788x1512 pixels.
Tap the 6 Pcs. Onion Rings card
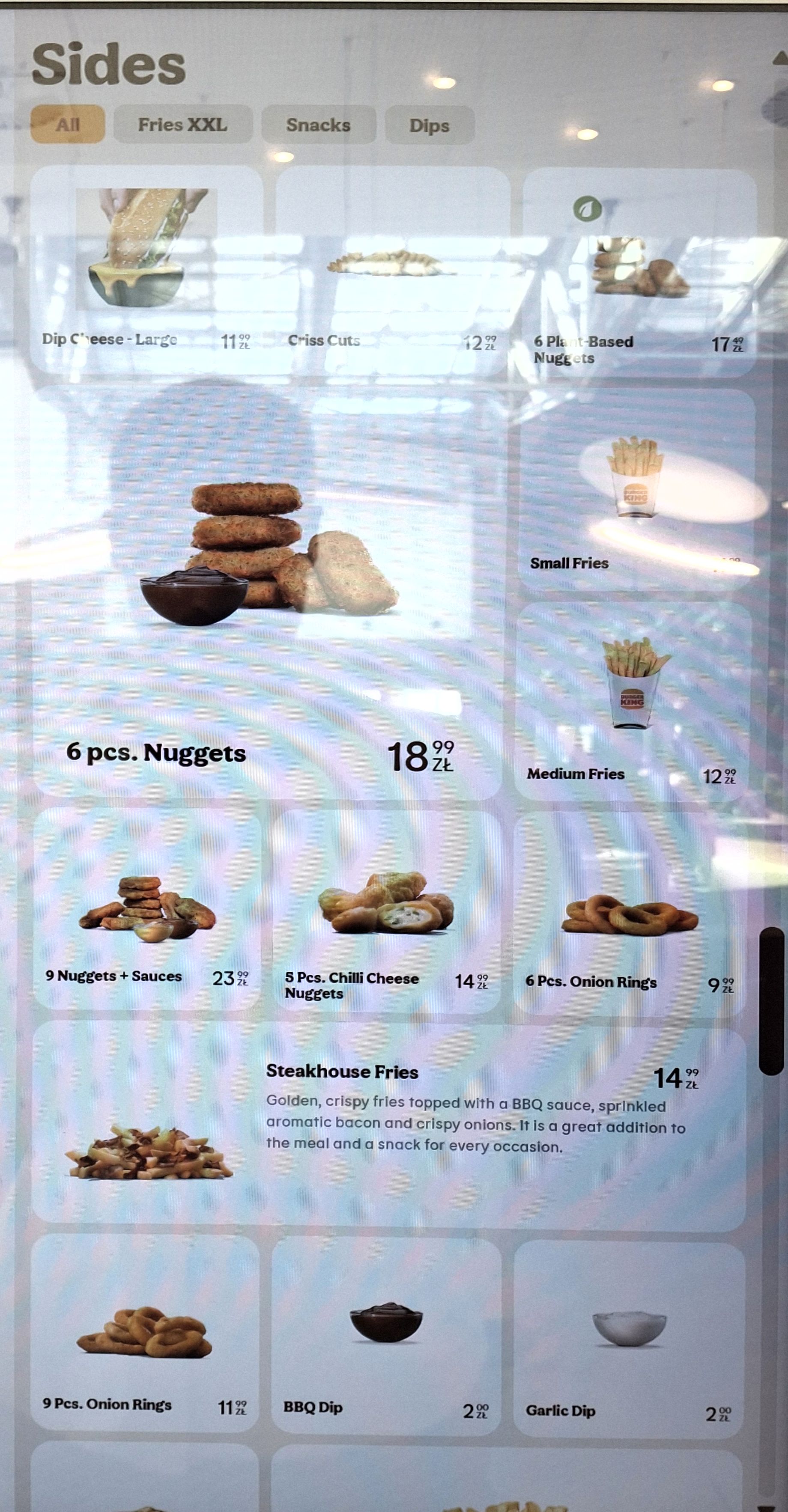(630, 914)
